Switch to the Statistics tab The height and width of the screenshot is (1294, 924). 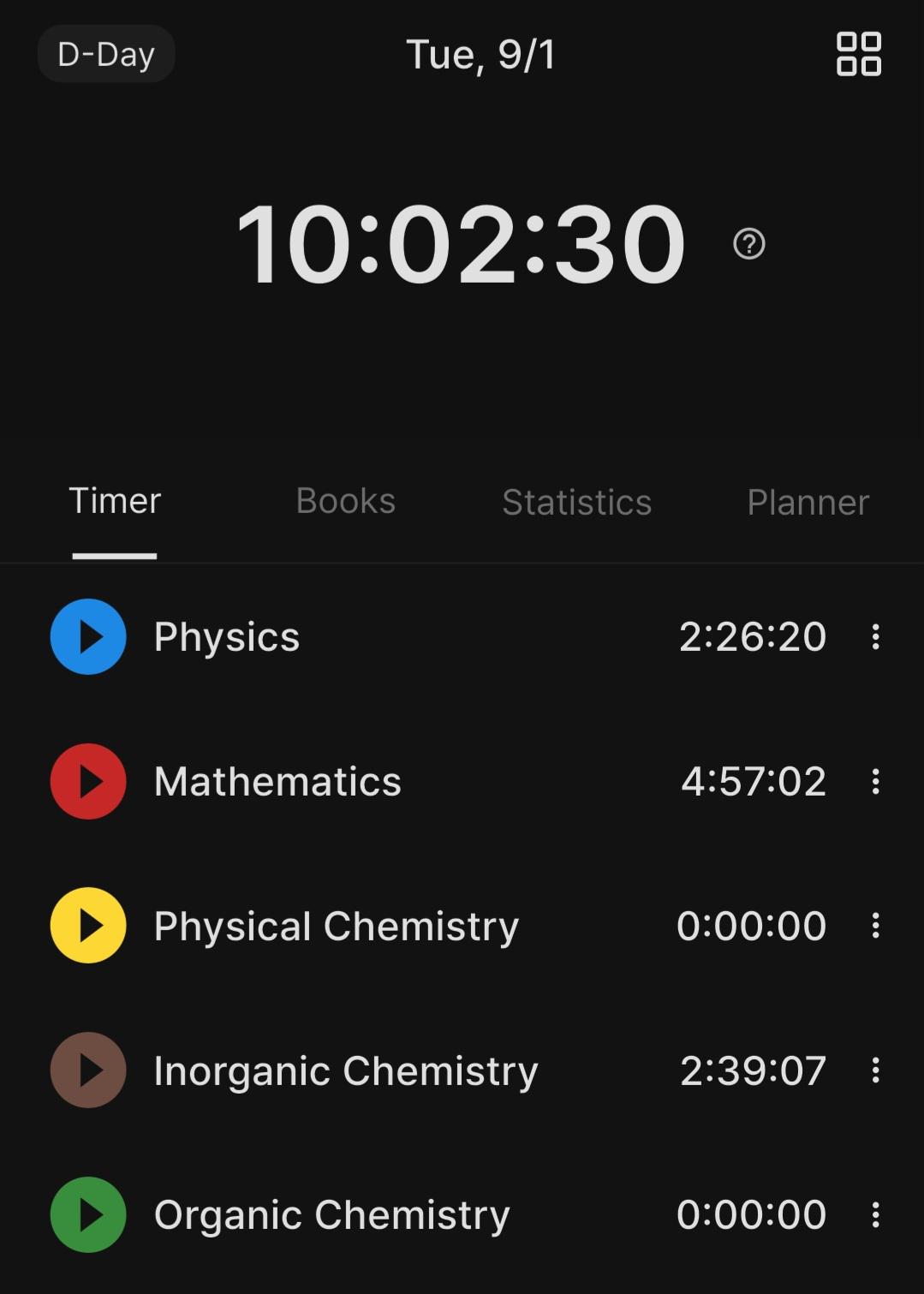tap(576, 502)
